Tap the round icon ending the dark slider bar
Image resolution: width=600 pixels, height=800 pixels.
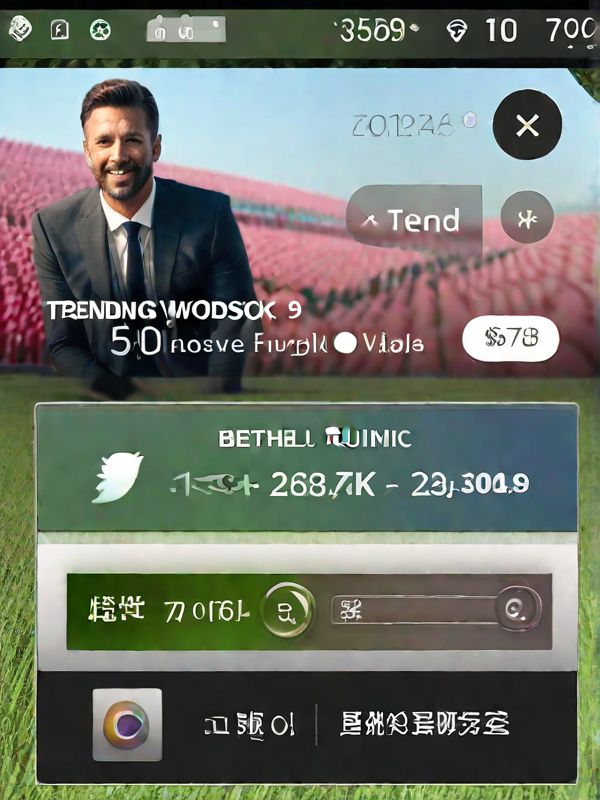coord(516,609)
